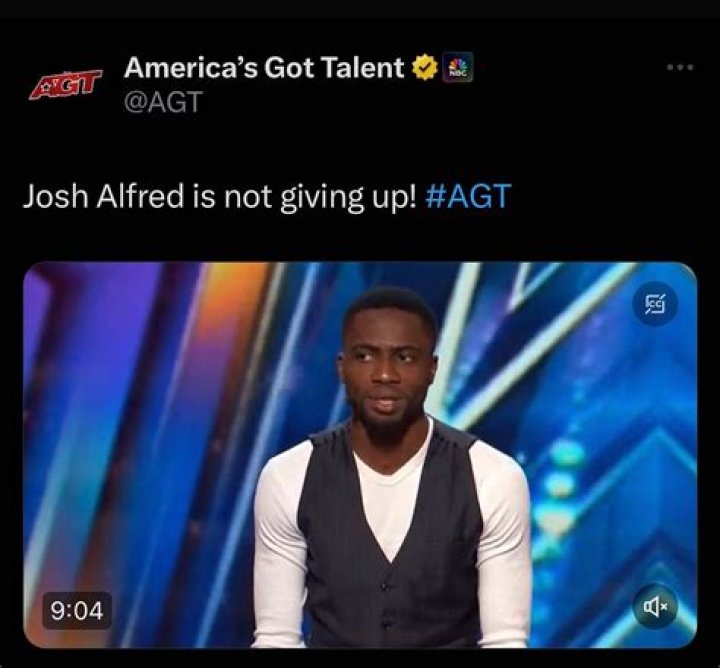Unmute the video sound
This screenshot has height=668, width=720.
coord(654,605)
